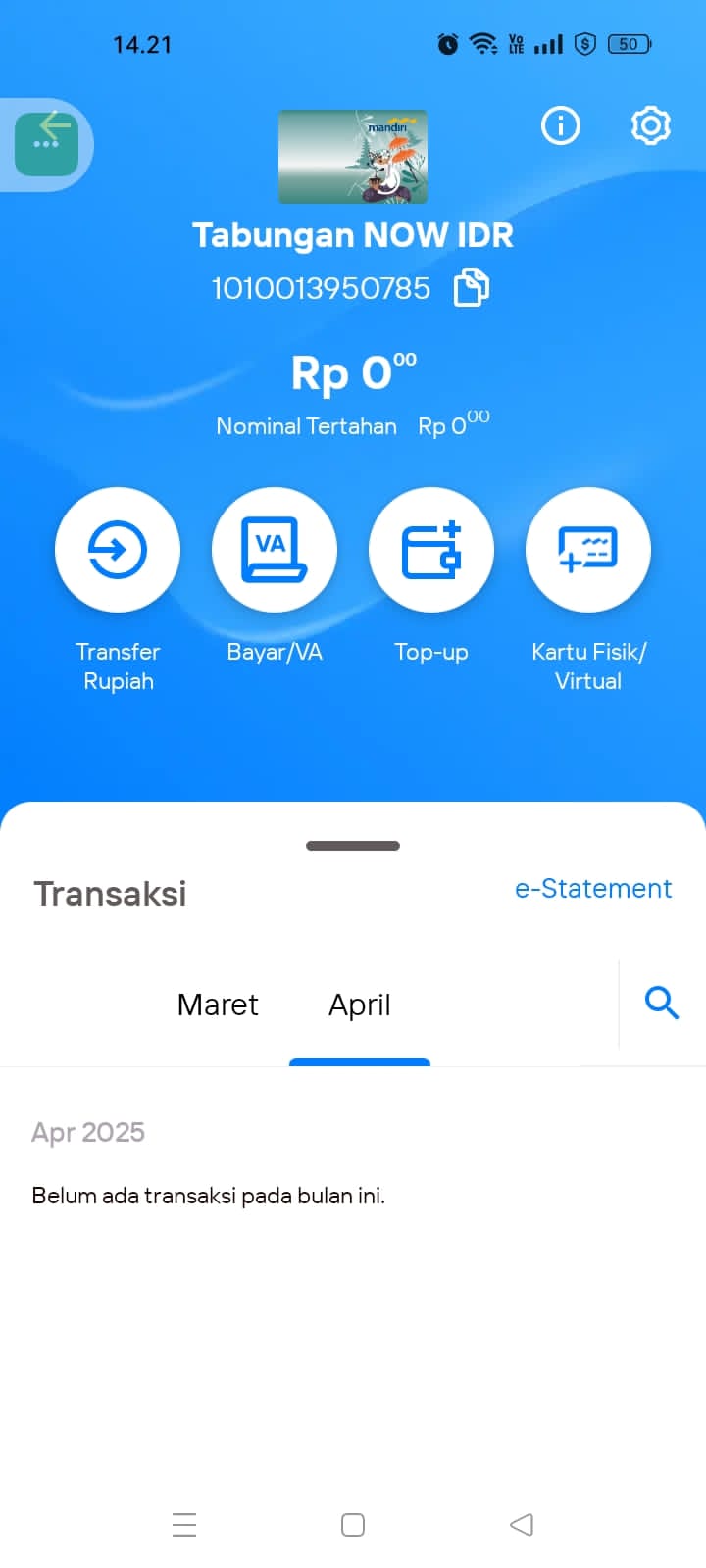Open the account info icon
This screenshot has height=1568, width=706.
(x=561, y=125)
